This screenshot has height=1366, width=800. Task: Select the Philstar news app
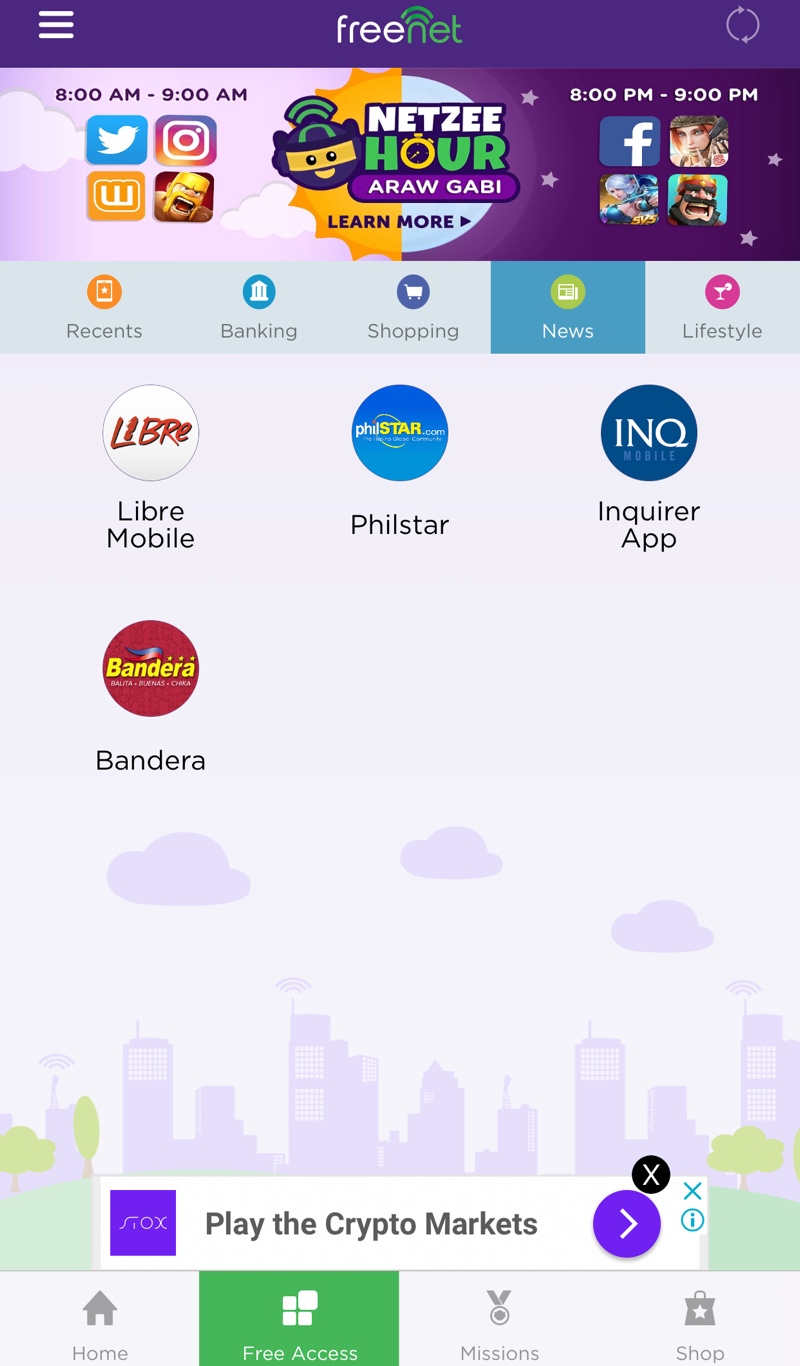(399, 433)
